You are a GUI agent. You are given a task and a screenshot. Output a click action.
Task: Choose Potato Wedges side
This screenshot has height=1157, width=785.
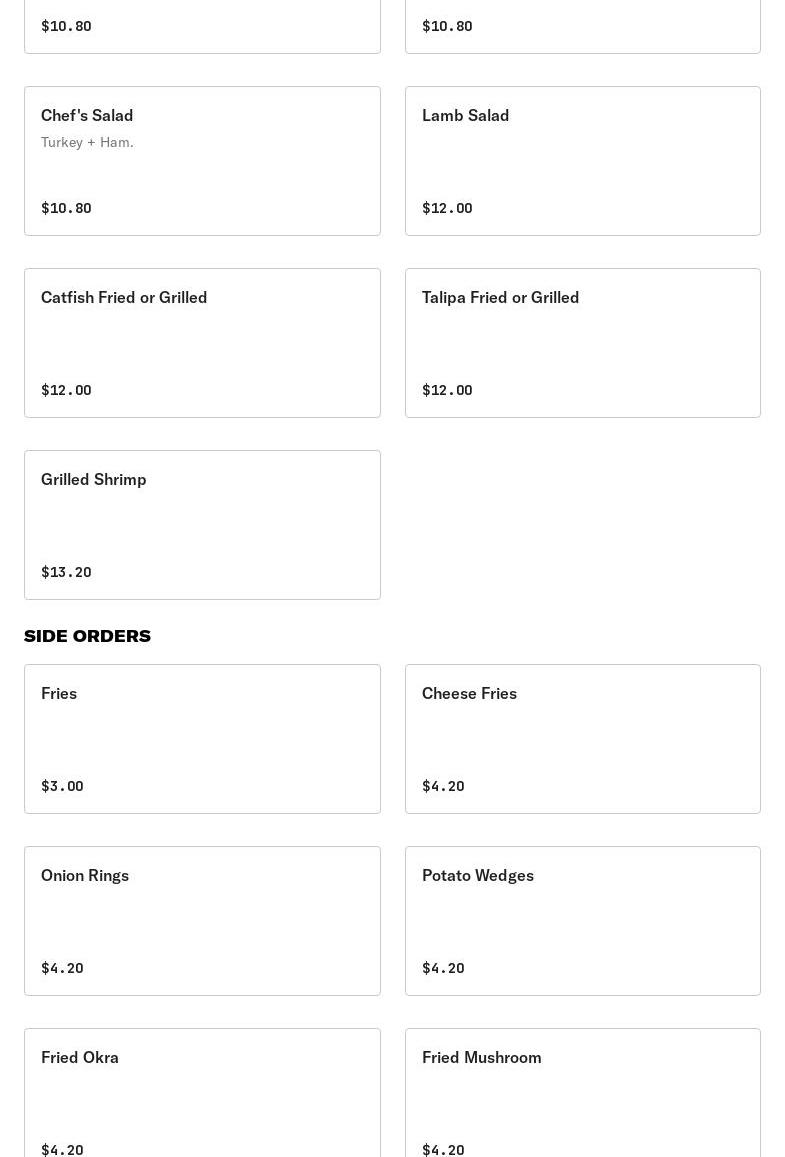click(582, 921)
